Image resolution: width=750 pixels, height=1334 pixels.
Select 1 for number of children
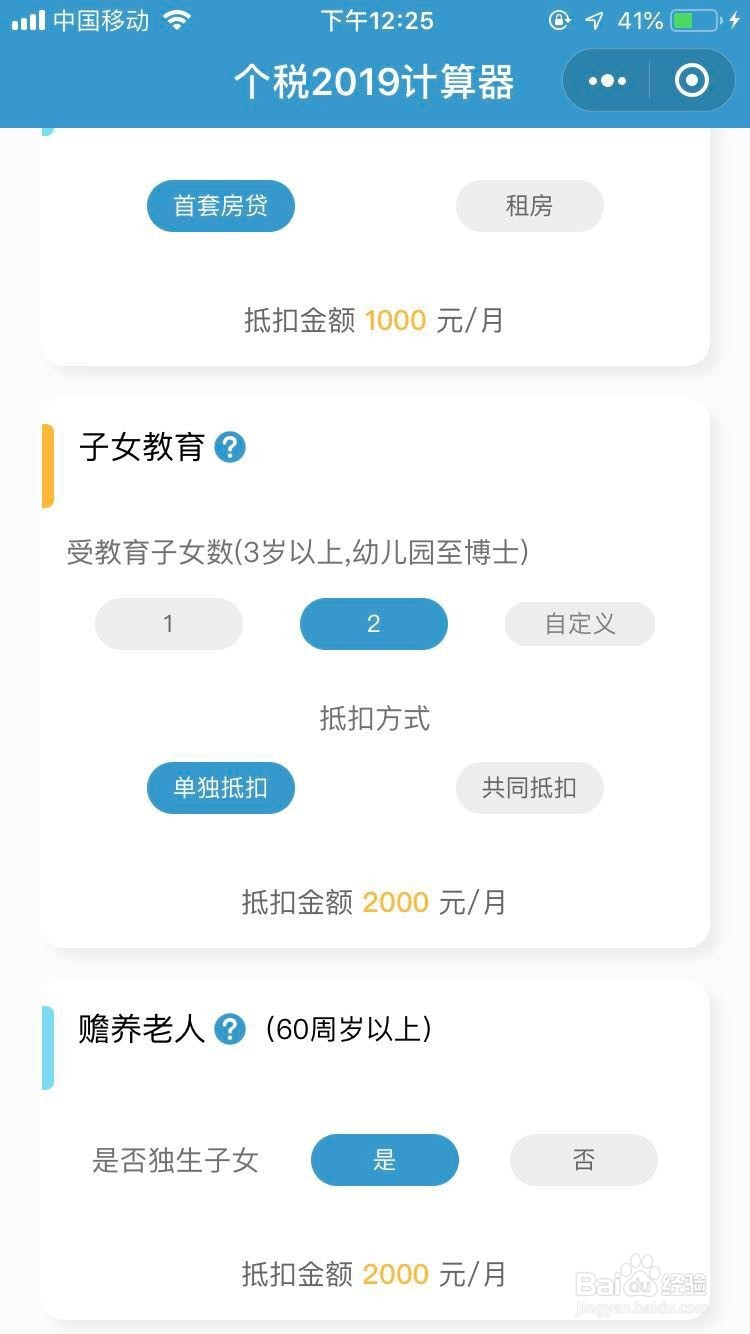[168, 623]
